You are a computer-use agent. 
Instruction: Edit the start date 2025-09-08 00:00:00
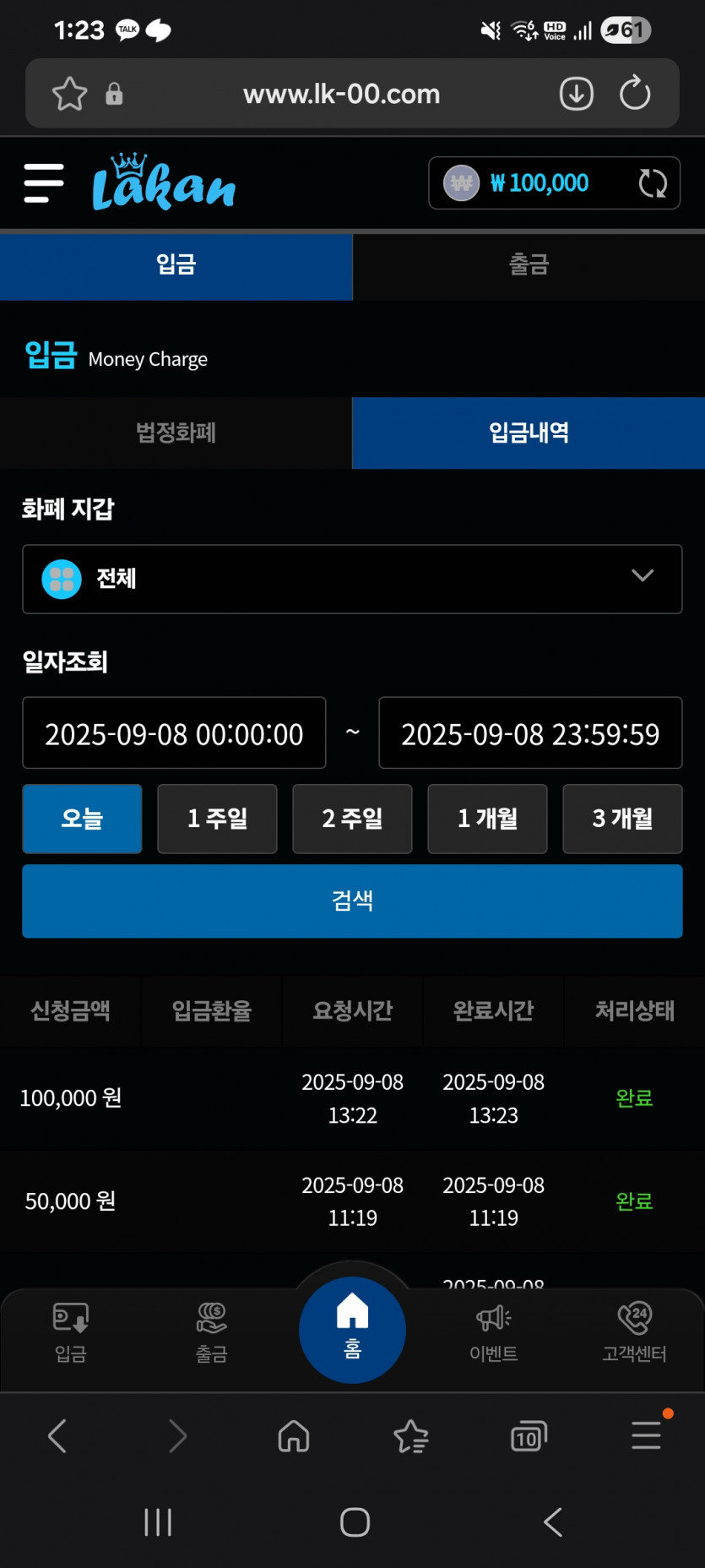click(174, 733)
